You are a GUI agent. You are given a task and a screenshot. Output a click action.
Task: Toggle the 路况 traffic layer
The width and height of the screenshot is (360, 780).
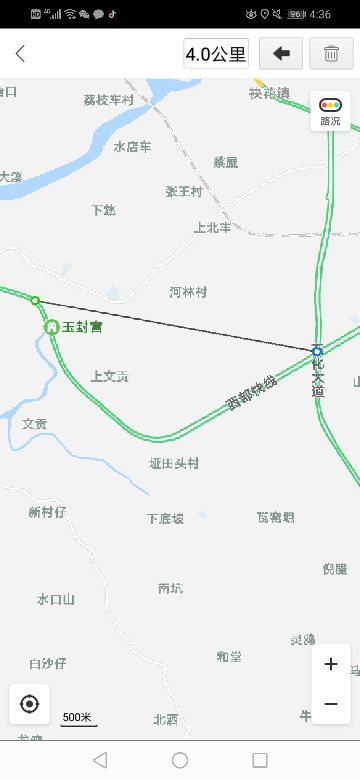(330, 111)
